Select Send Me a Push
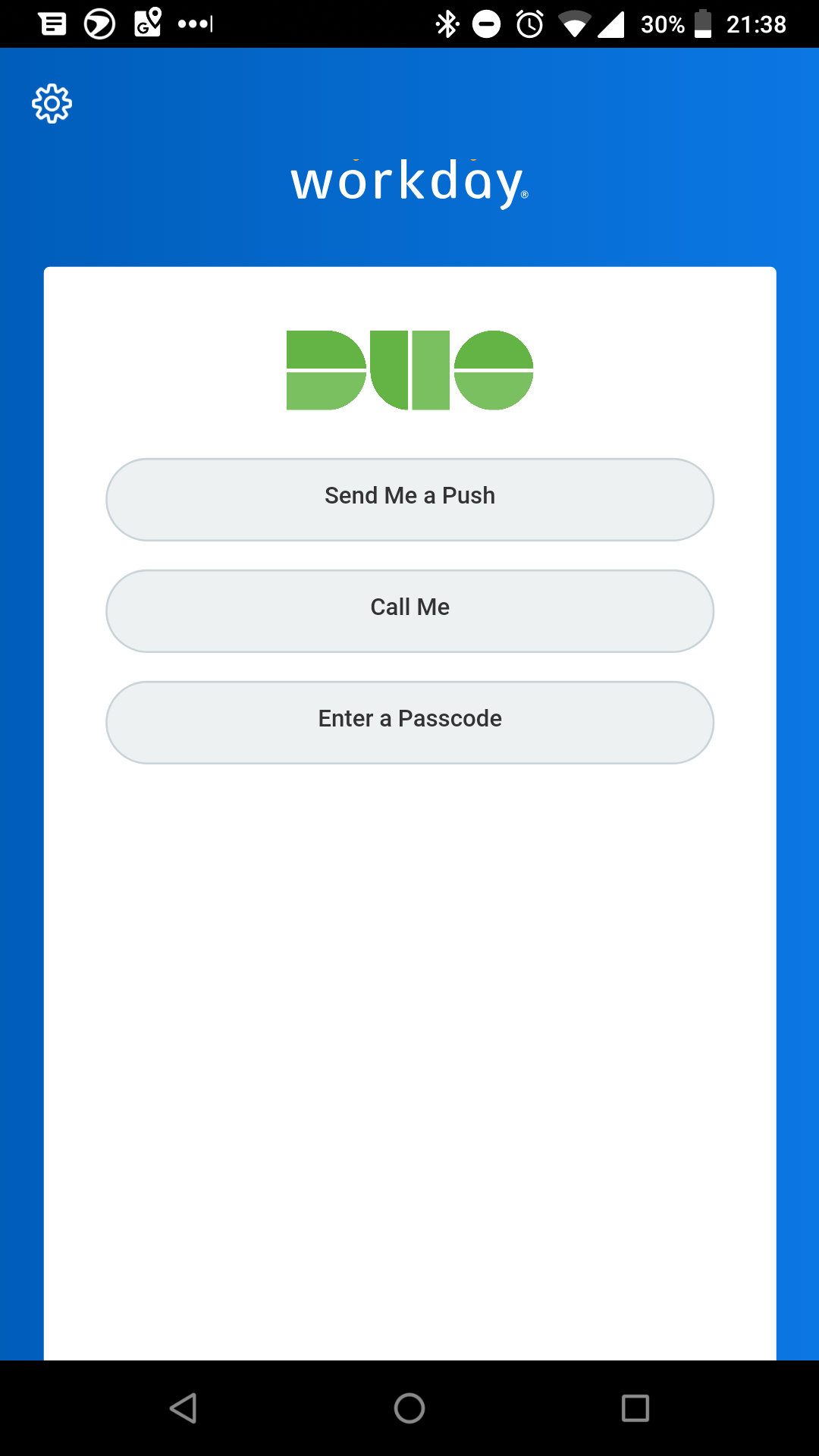Image resolution: width=819 pixels, height=1456 pixels. (409, 499)
